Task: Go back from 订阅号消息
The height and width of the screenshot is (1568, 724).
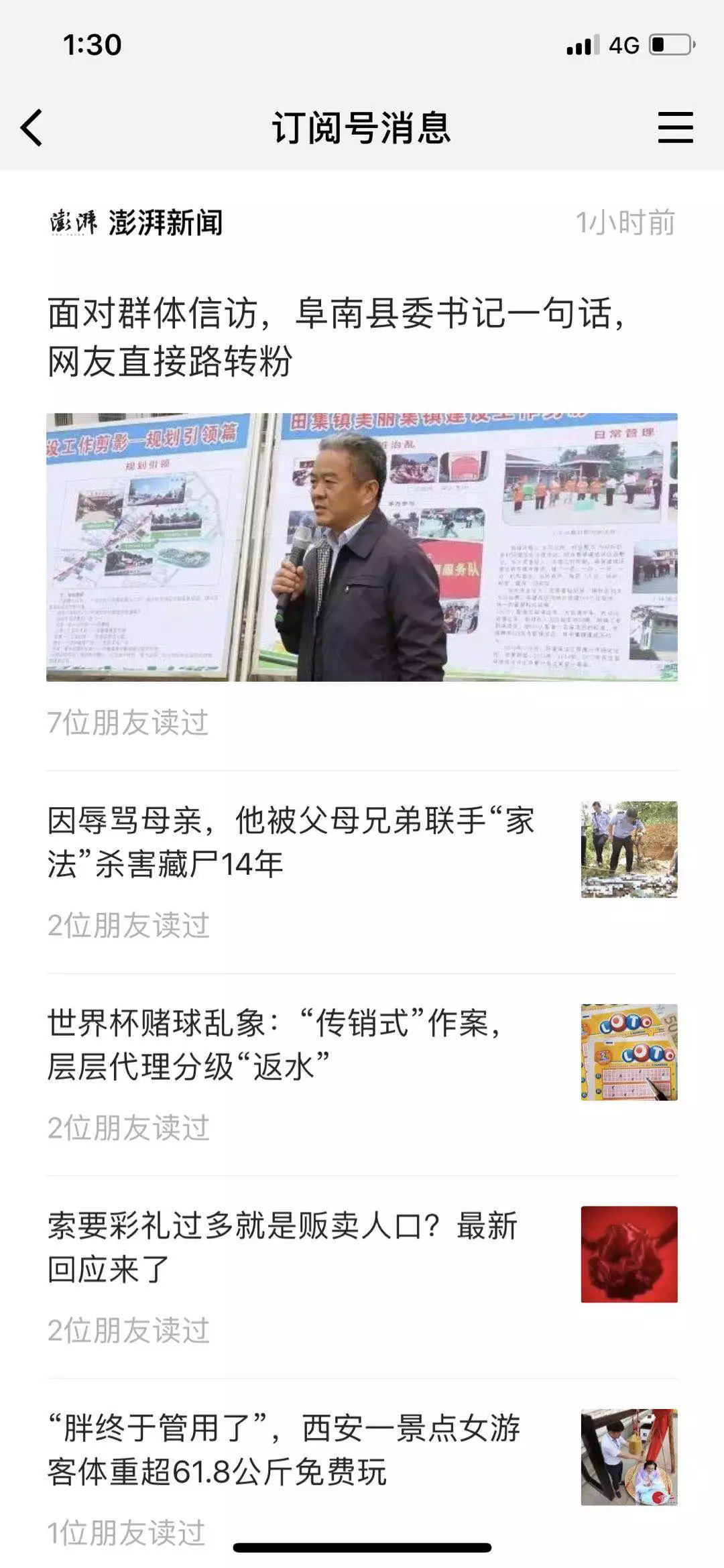Action: point(32,127)
